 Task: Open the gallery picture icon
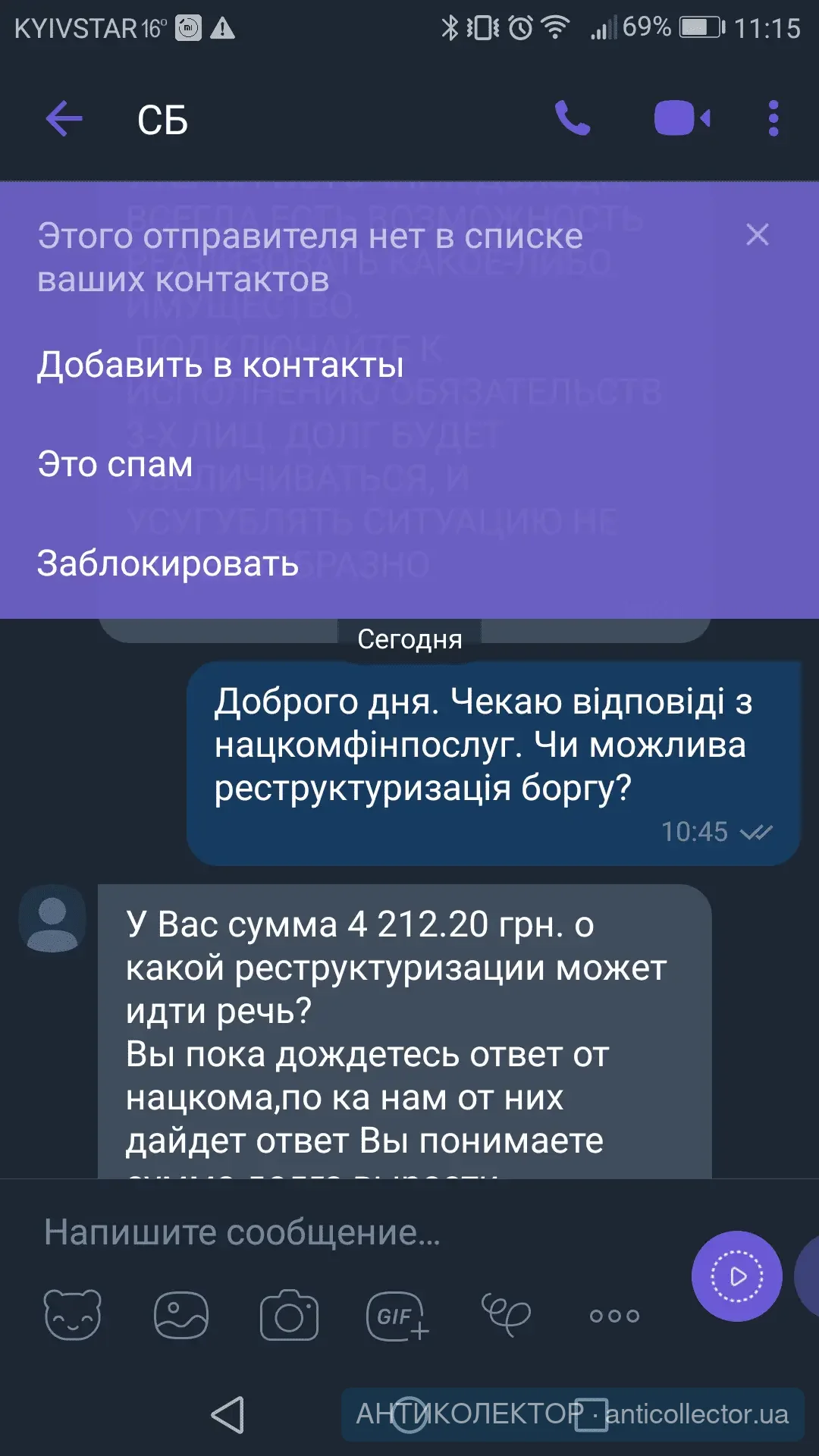[x=180, y=1315]
